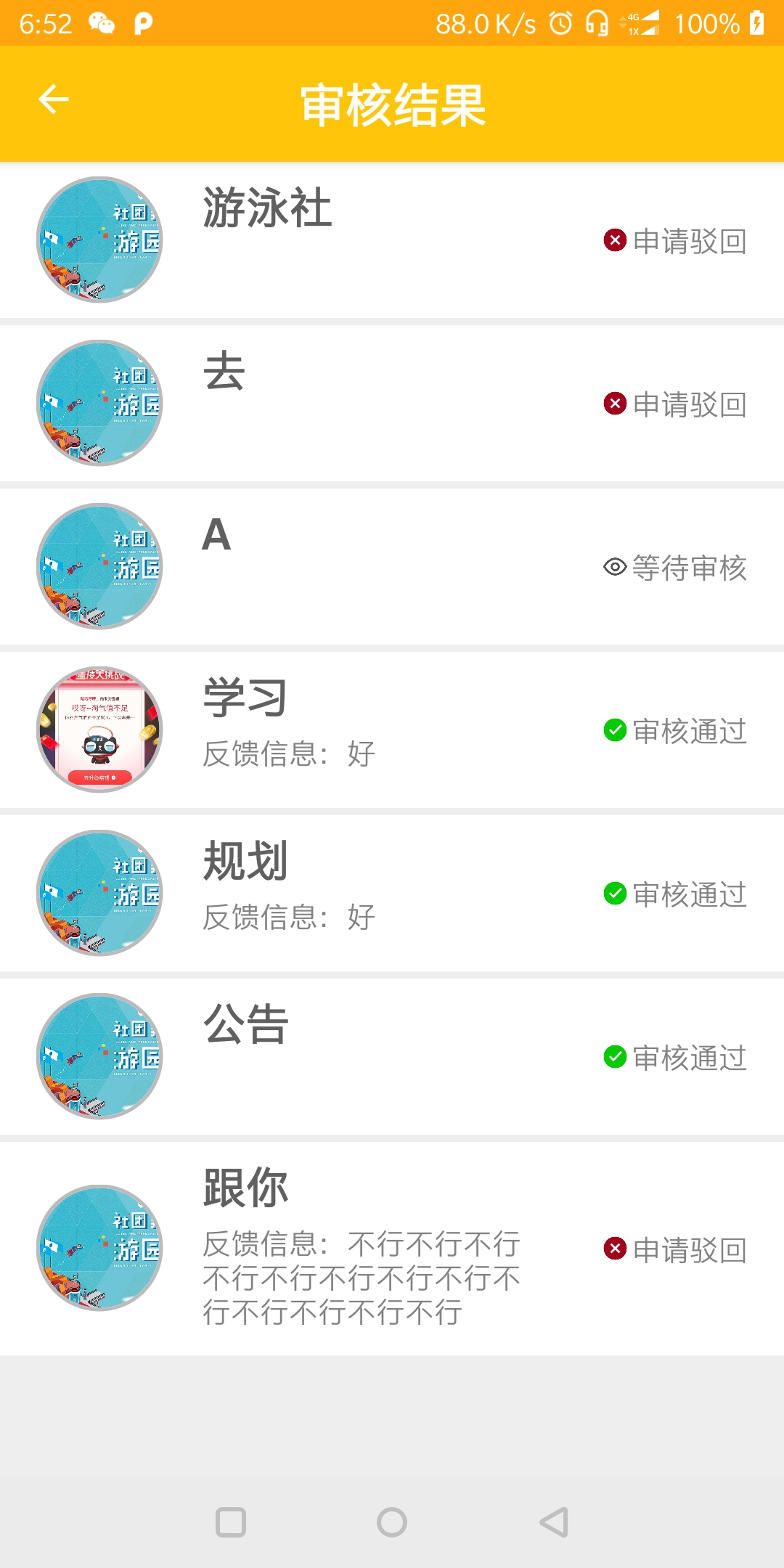Open recent apps from navigation bar
Viewport: 784px width, 1568px height.
click(x=231, y=1522)
